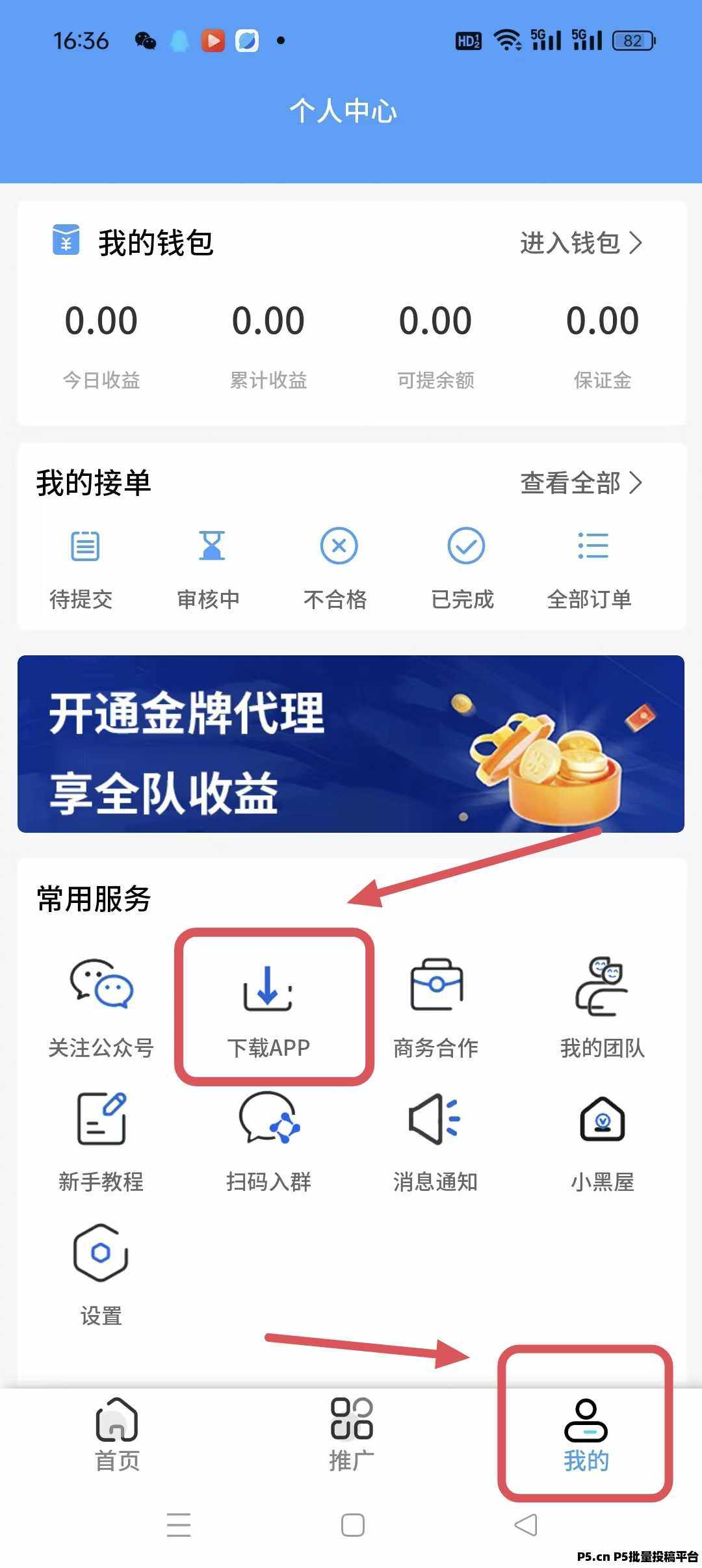Show 不合格 rejected orders
Viewport: 702px width, 1568px height.
point(337,566)
